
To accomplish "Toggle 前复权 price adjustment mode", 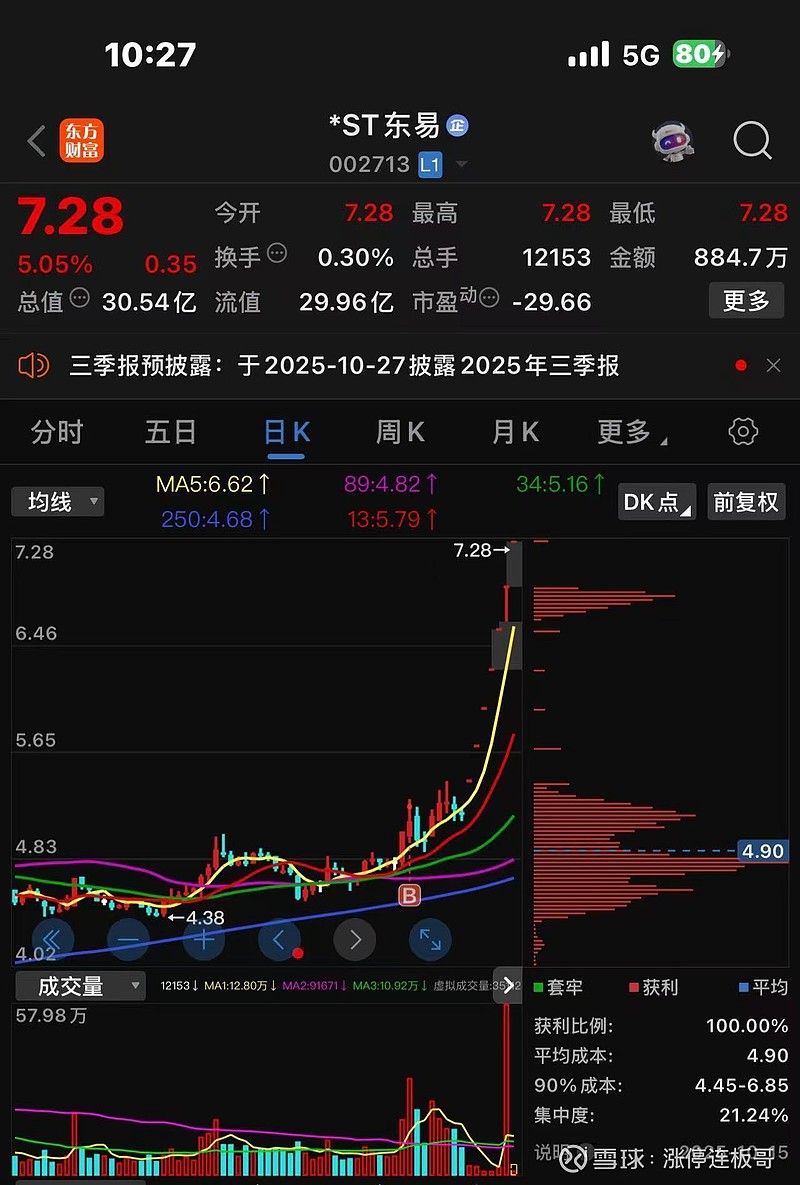I will [x=746, y=502].
